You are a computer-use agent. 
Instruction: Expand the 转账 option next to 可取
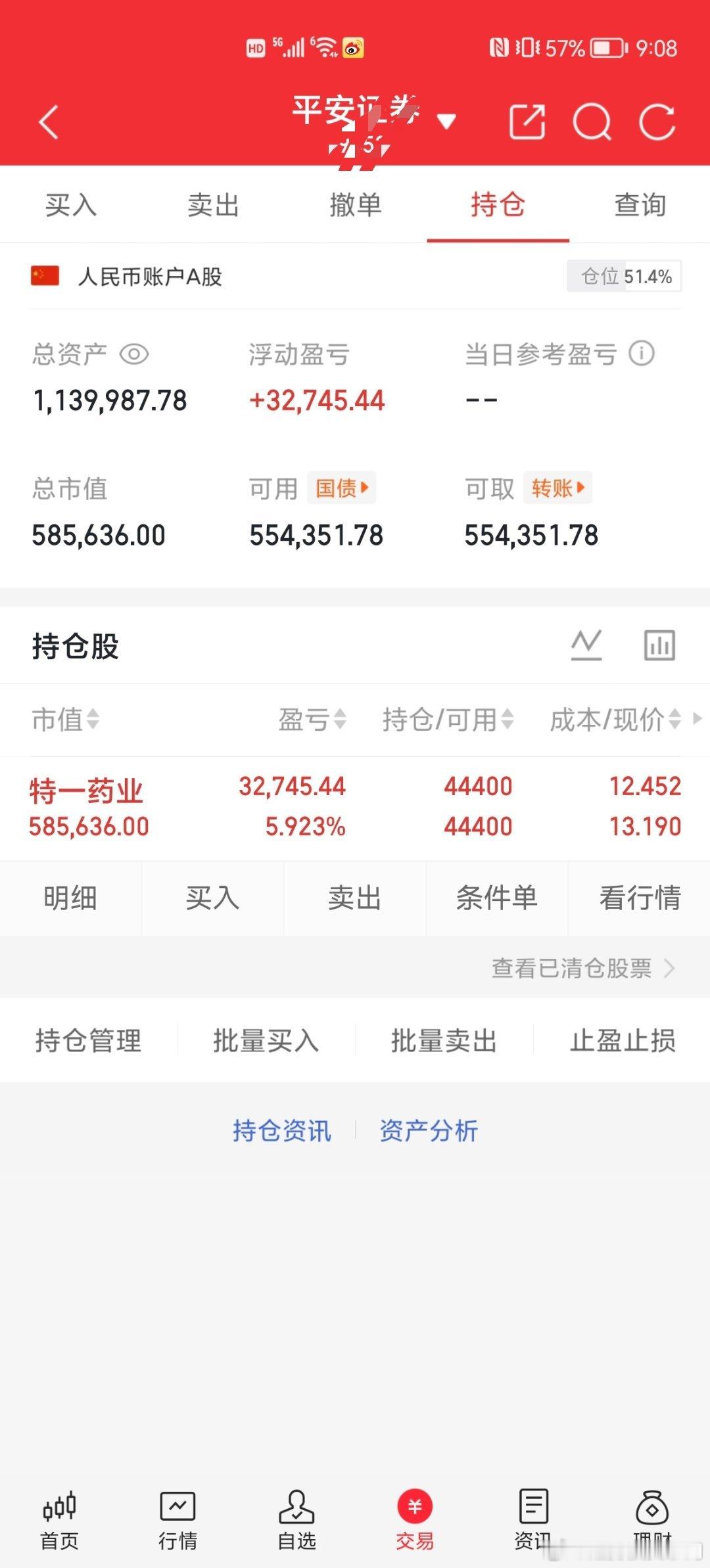556,488
